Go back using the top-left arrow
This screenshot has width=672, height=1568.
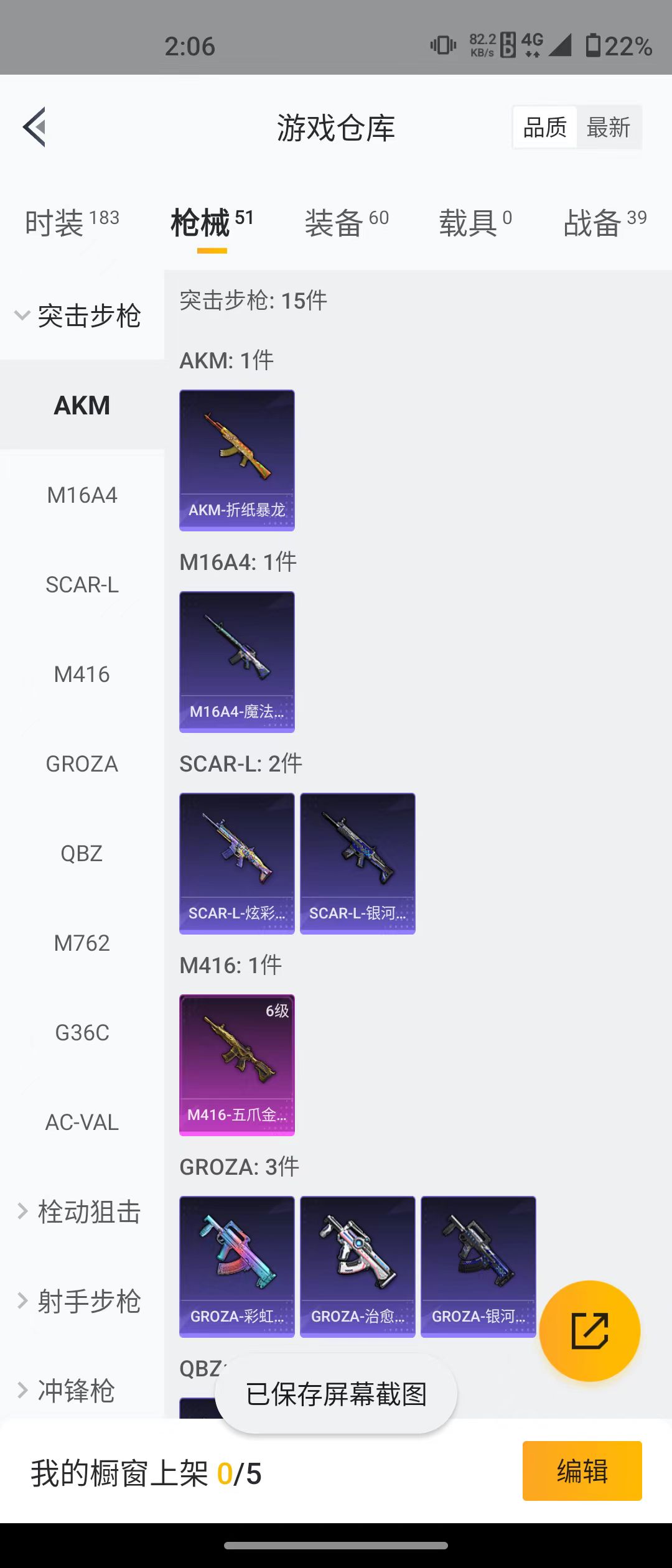pyautogui.click(x=35, y=127)
